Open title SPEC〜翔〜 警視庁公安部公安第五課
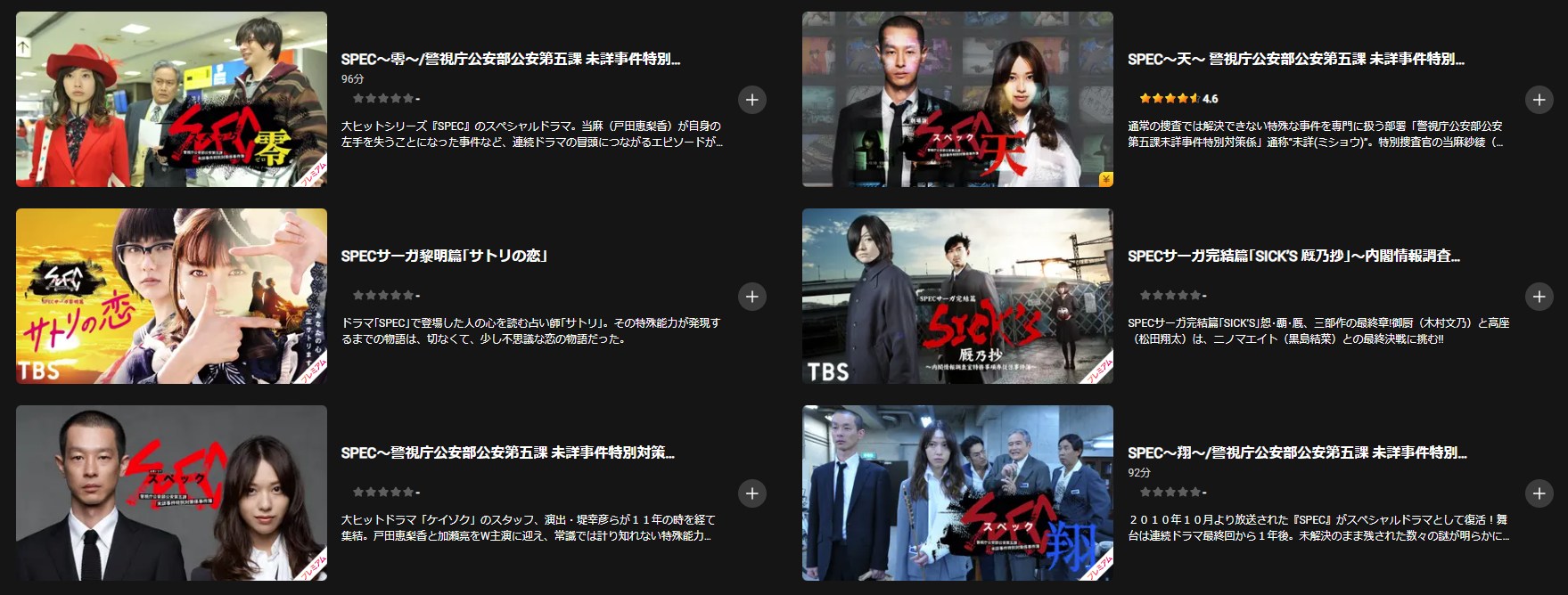 pos(1296,453)
